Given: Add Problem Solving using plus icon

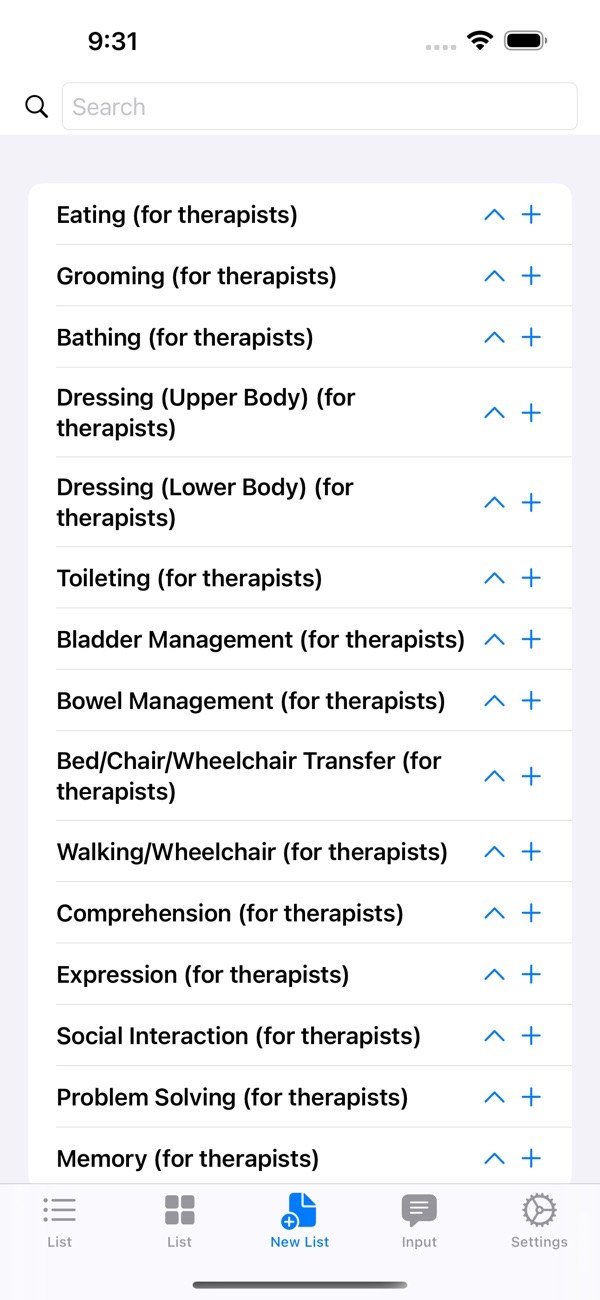Looking at the screenshot, I should [x=532, y=1097].
